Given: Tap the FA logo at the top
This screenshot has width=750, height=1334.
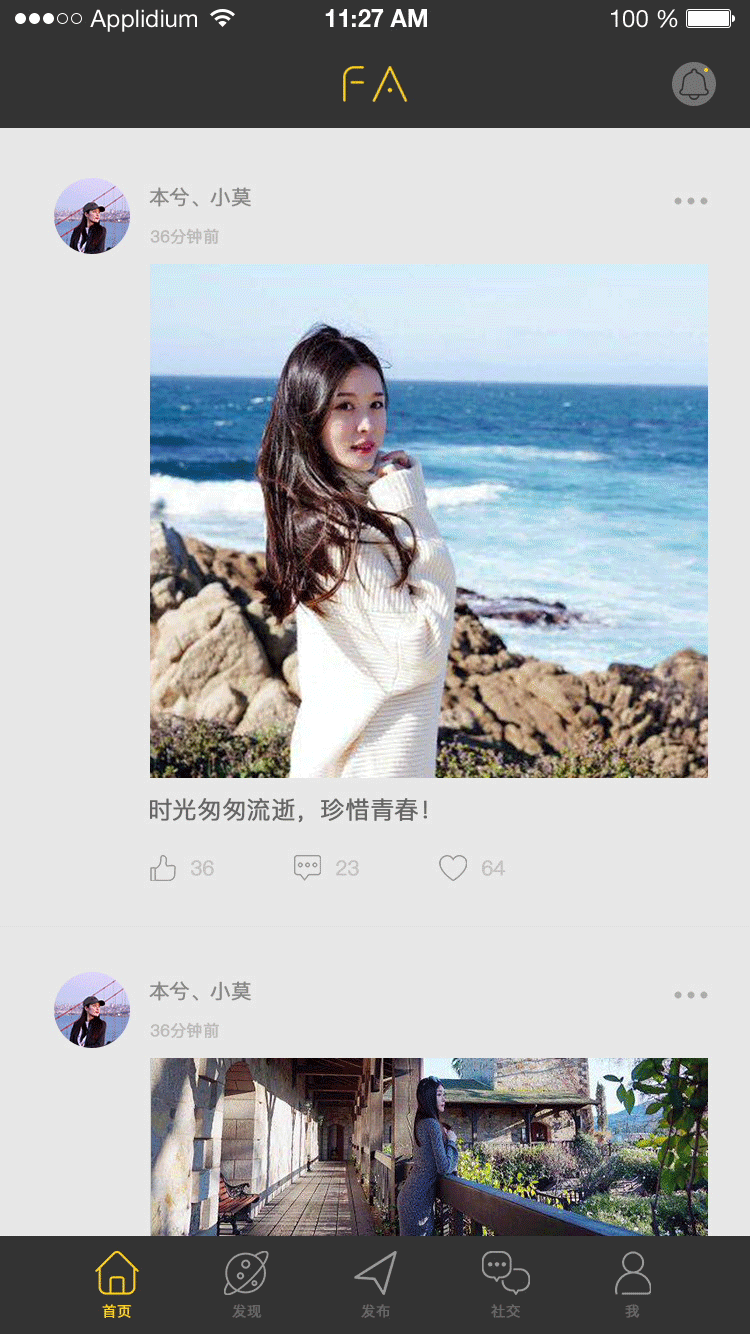Looking at the screenshot, I should (375, 85).
